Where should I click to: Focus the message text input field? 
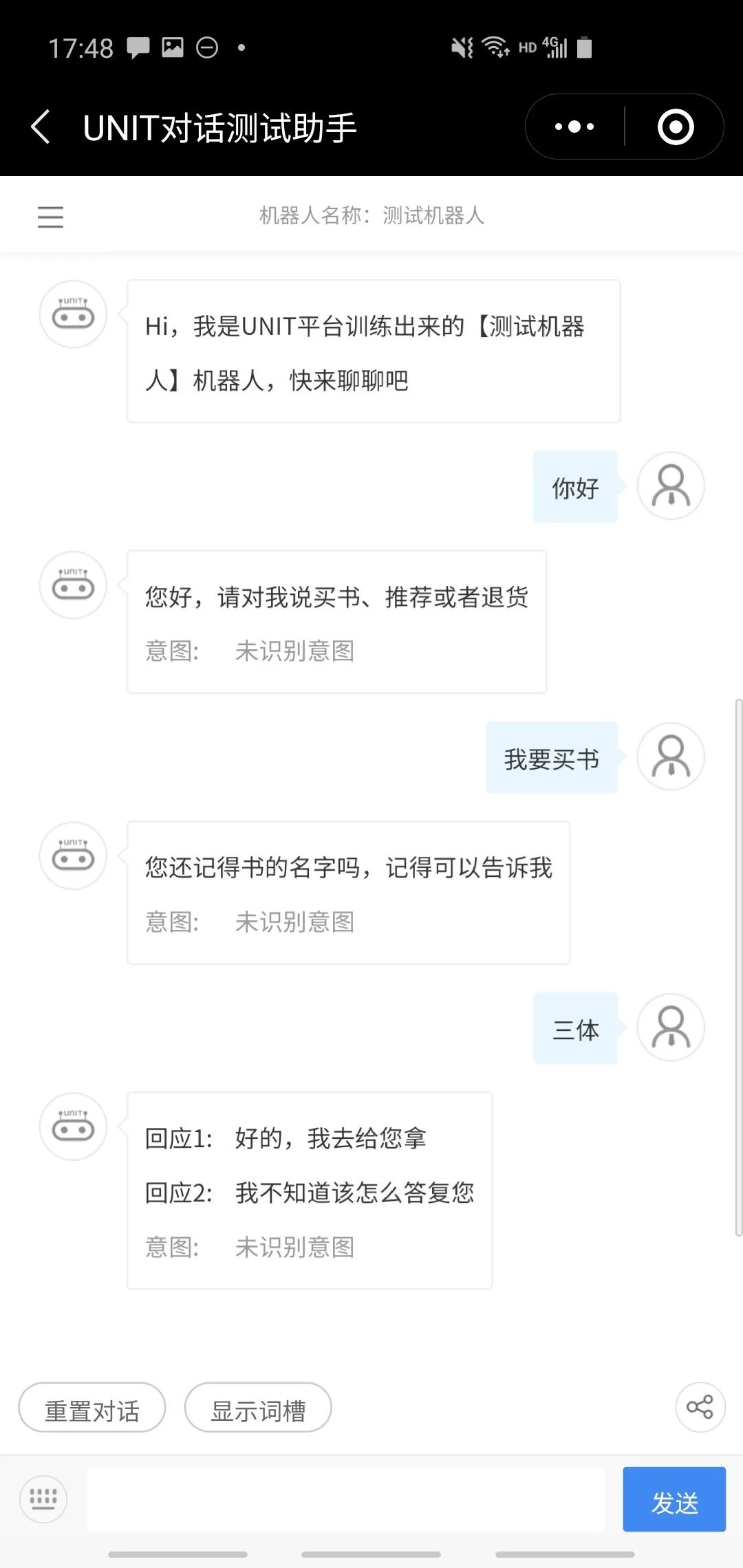[x=345, y=1499]
